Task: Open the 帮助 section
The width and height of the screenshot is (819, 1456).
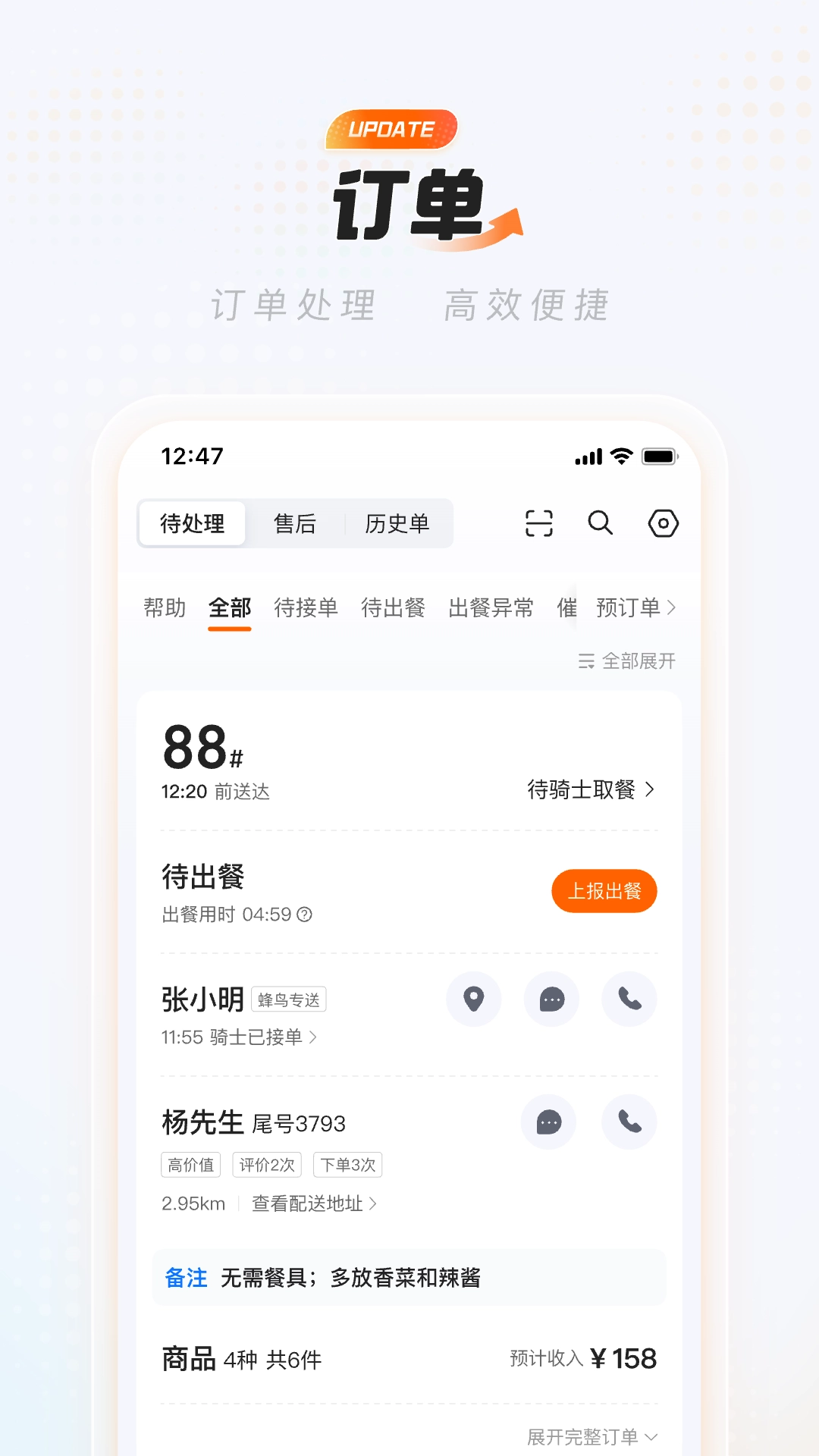Action: (165, 607)
